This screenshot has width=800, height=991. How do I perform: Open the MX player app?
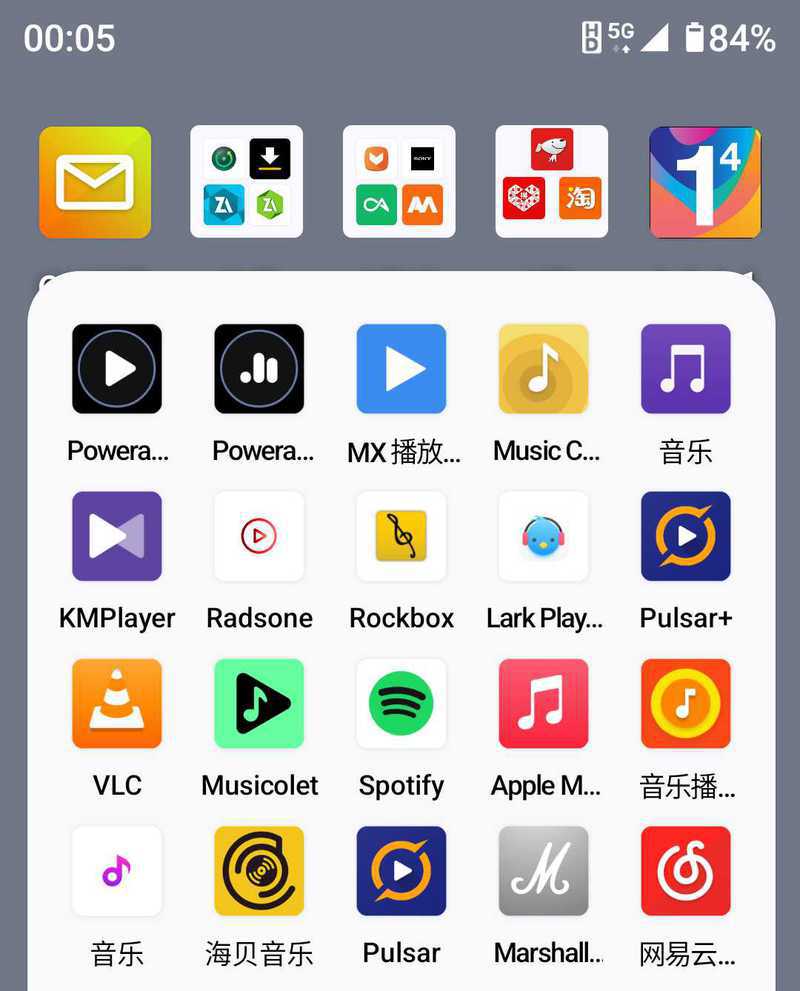[x=401, y=369]
